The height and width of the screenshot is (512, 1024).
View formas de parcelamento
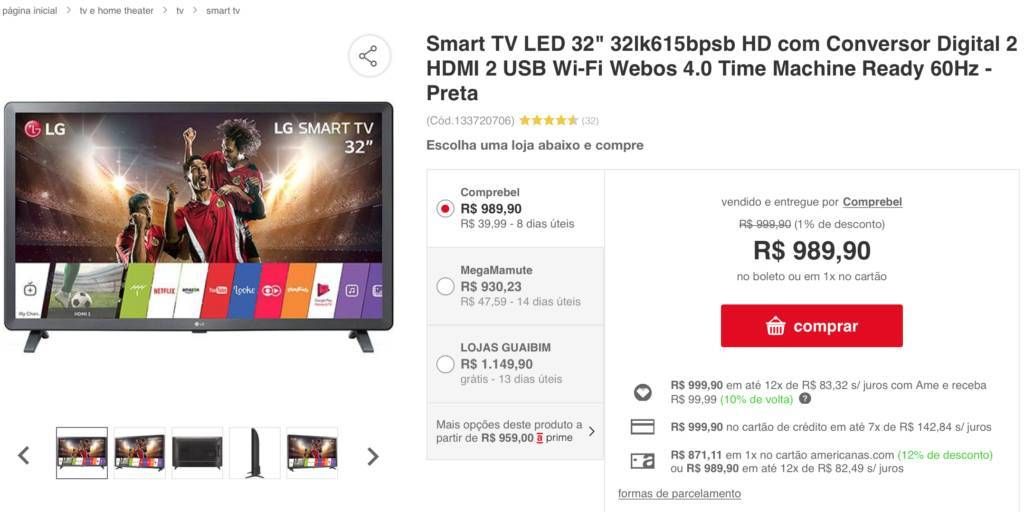[x=679, y=494]
